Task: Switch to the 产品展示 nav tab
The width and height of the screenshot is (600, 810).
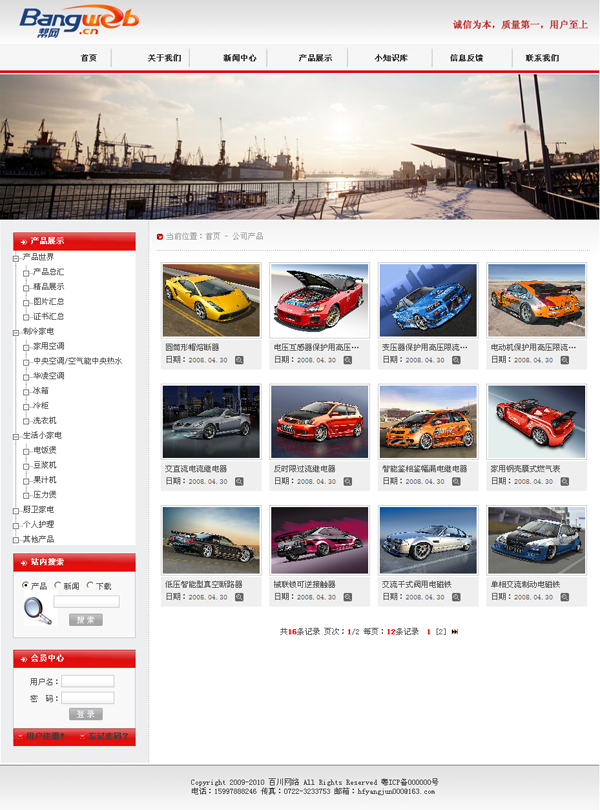Action: tap(315, 58)
